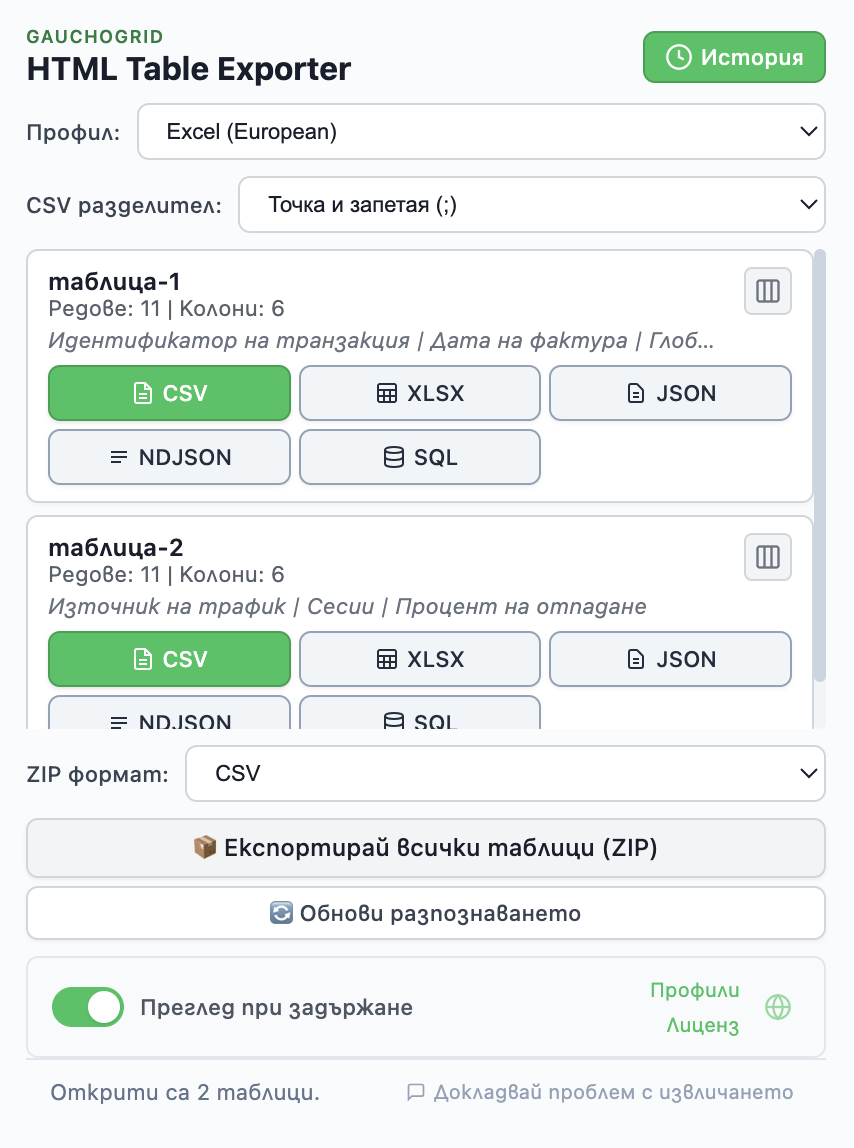Open the CSV разделител dropdown
The height and width of the screenshot is (1148, 854).
click(532, 204)
